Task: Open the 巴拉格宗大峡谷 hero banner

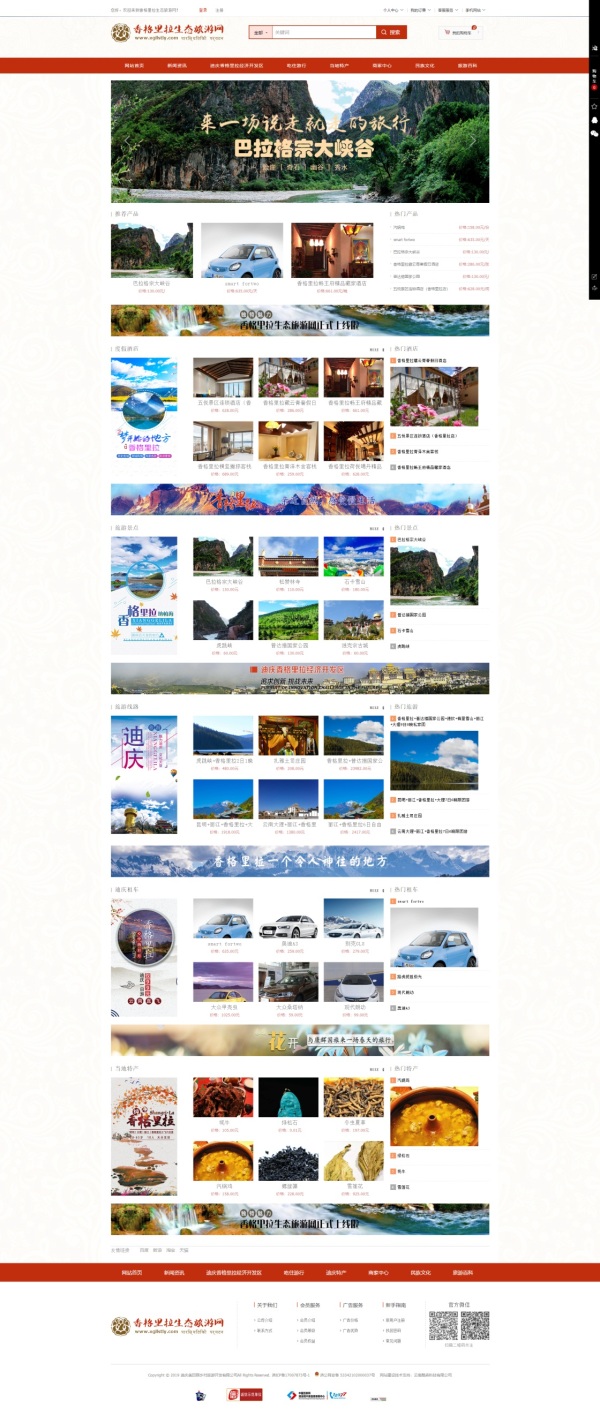Action: pos(300,142)
